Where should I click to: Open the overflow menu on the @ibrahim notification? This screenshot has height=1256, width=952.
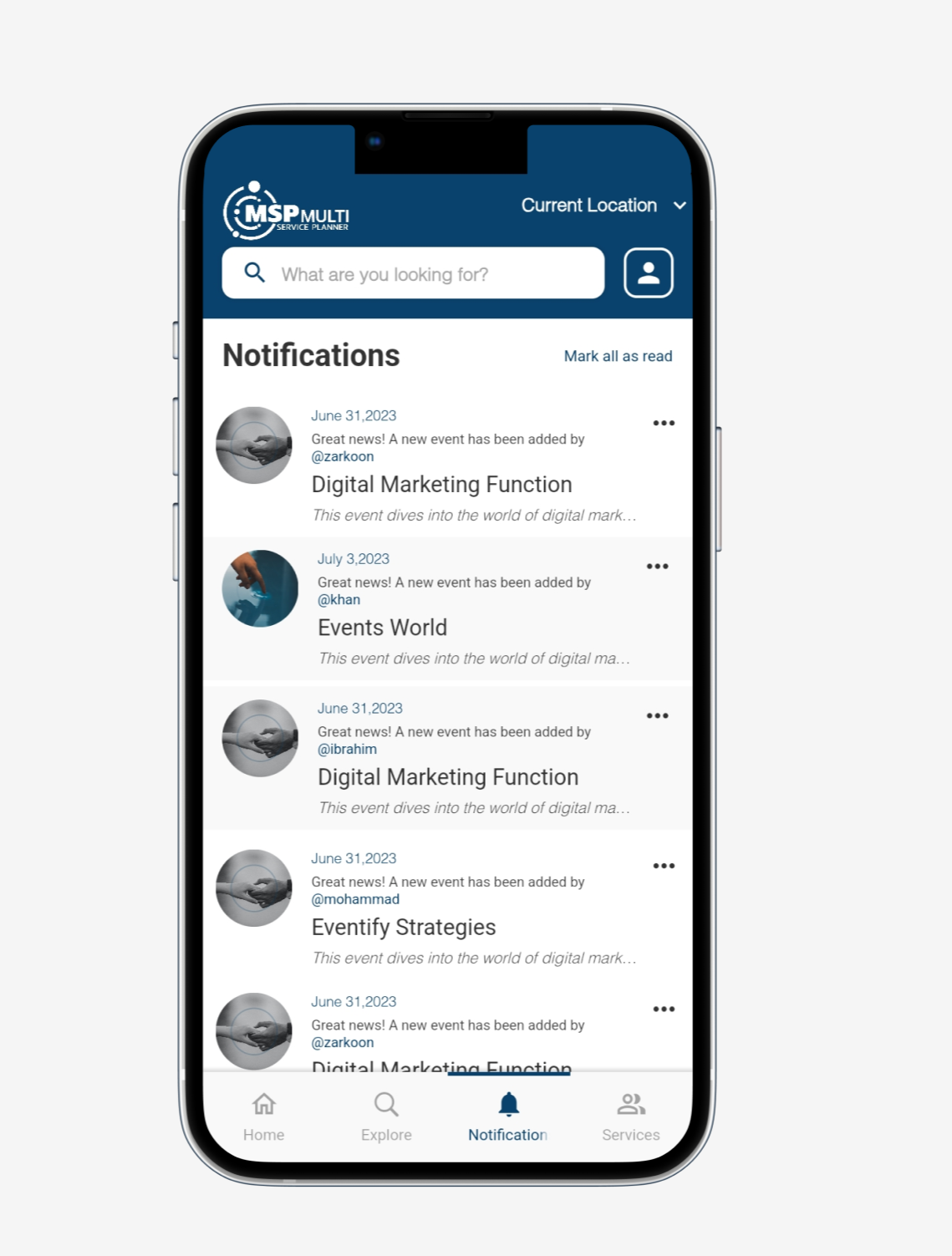coord(657,716)
